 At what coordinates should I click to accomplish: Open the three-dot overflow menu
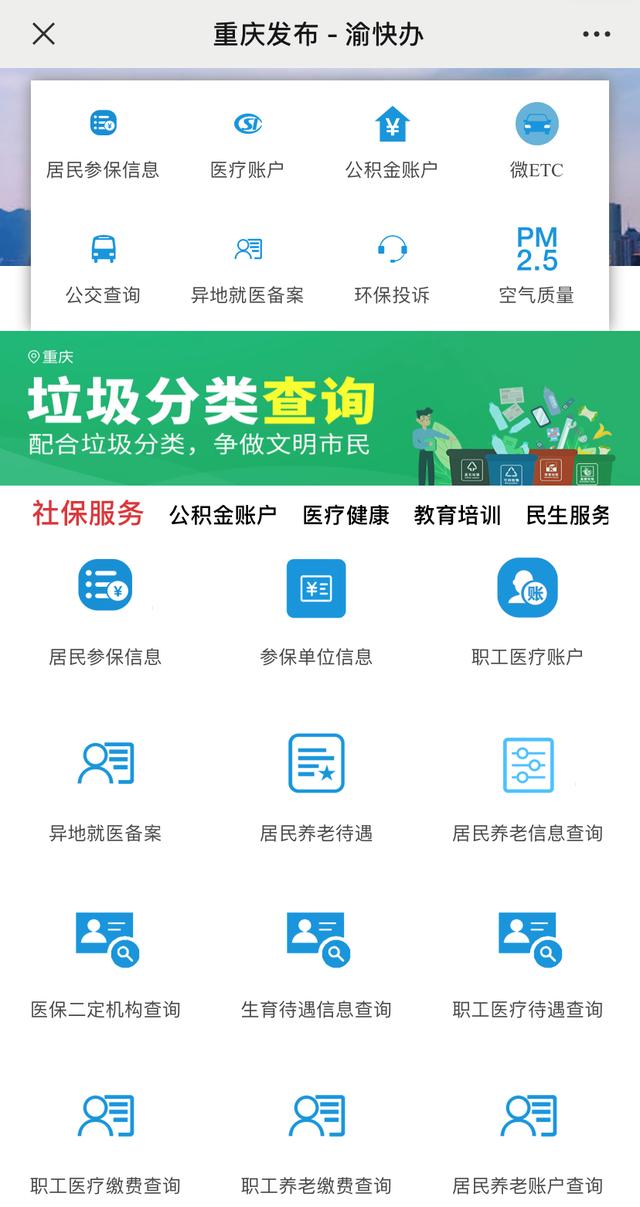(596, 34)
